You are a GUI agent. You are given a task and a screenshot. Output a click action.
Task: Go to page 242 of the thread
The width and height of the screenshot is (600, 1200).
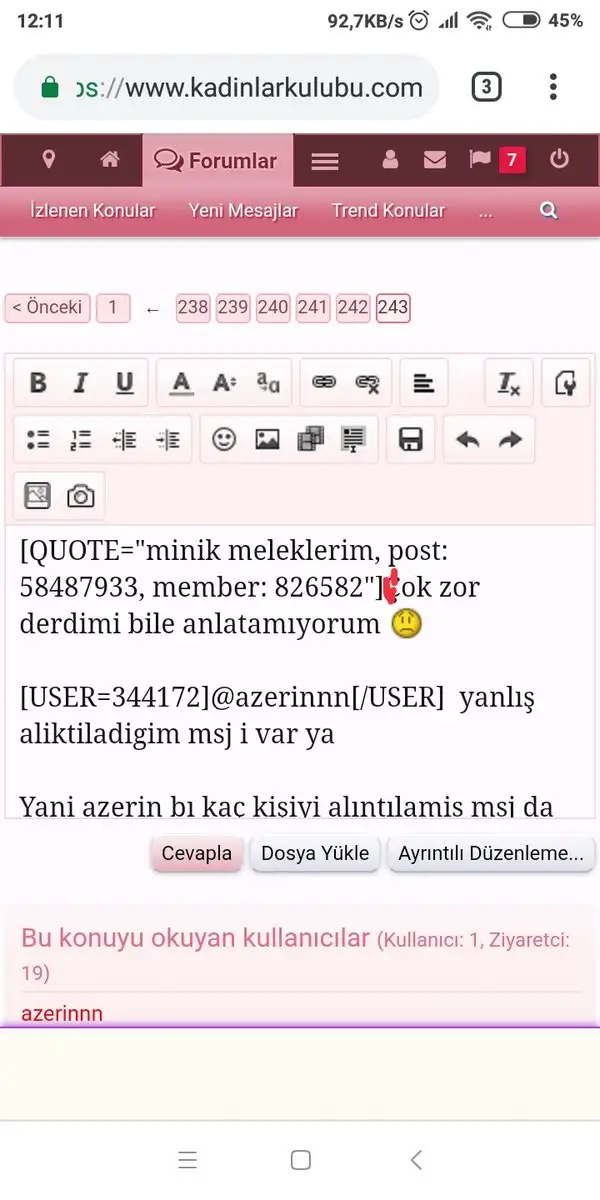353,307
